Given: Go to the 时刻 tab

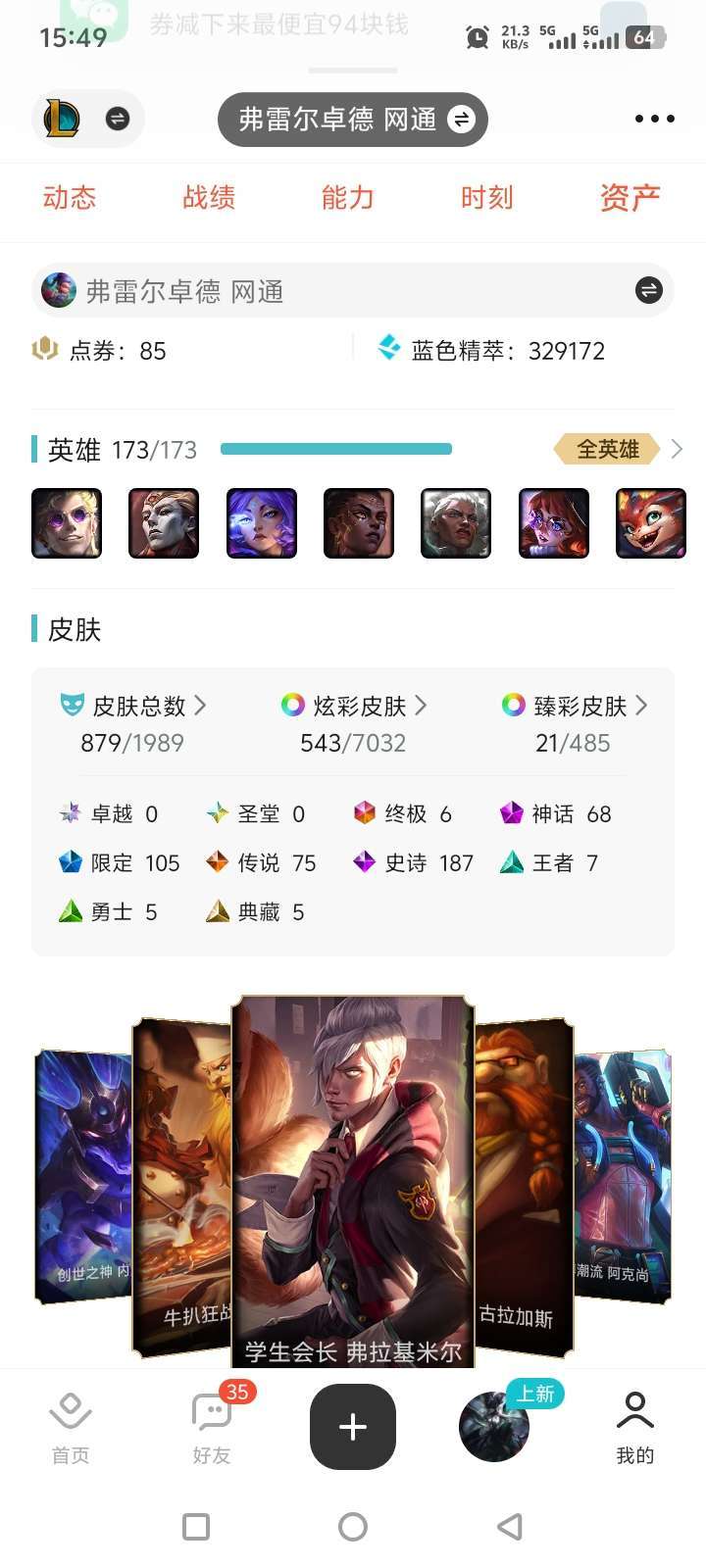Looking at the screenshot, I should click(x=487, y=197).
